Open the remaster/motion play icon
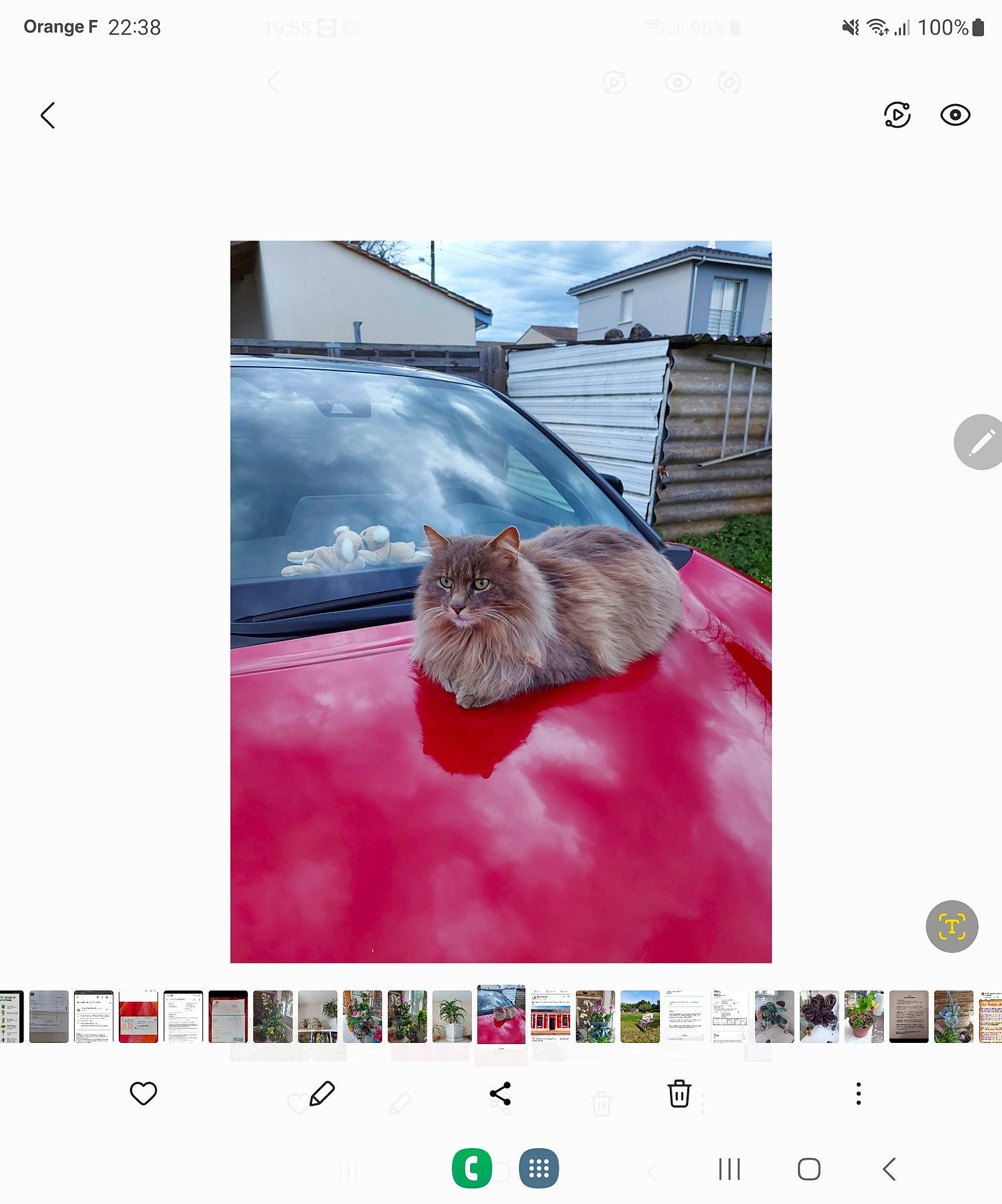 (897, 115)
